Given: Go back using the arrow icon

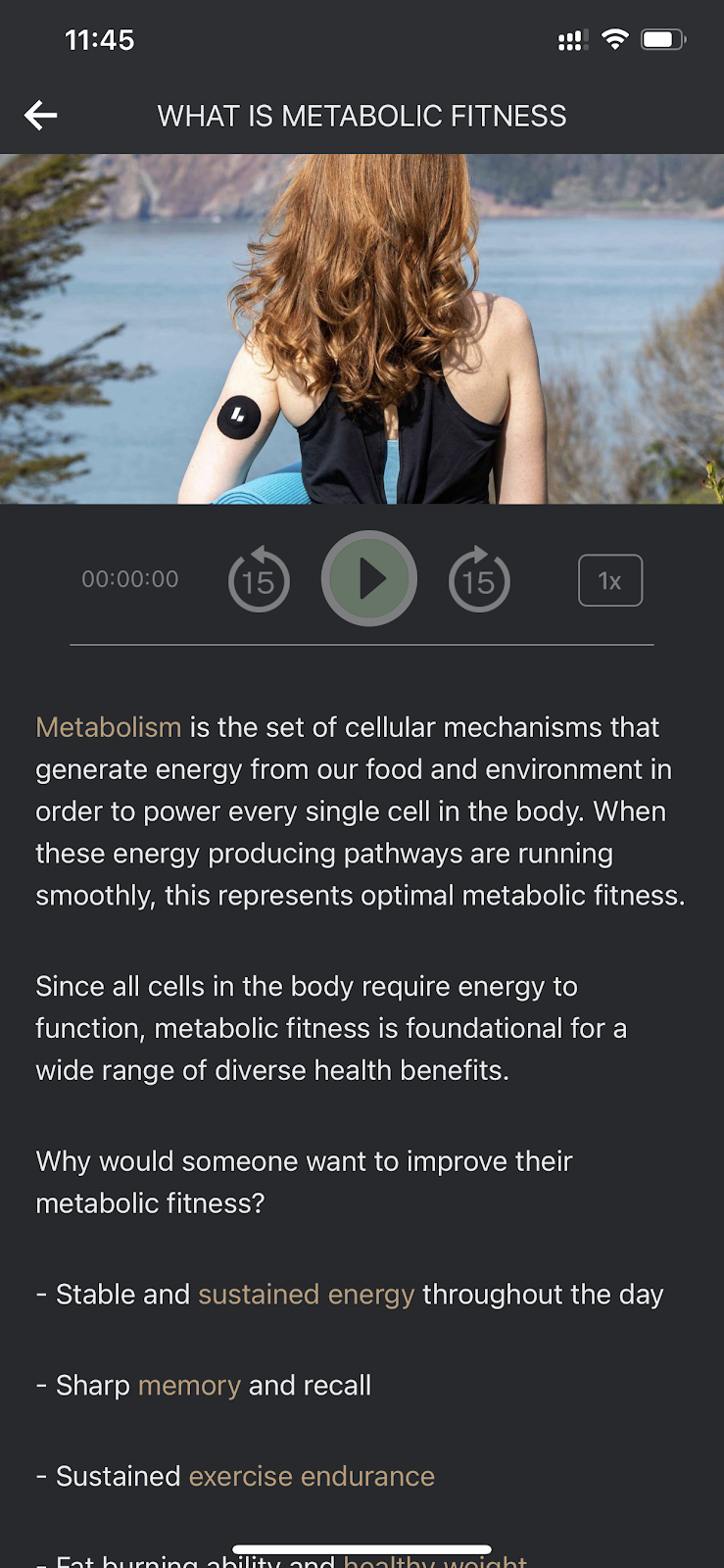Looking at the screenshot, I should 40,116.
